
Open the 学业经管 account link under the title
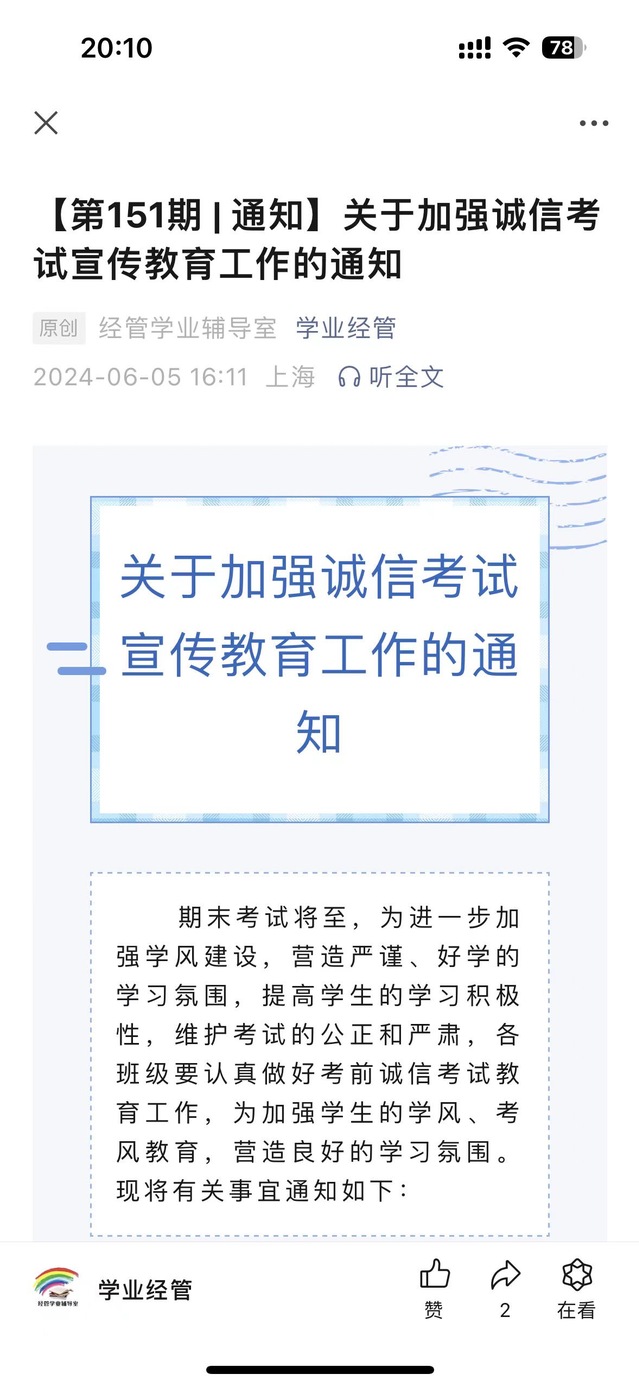click(x=345, y=327)
